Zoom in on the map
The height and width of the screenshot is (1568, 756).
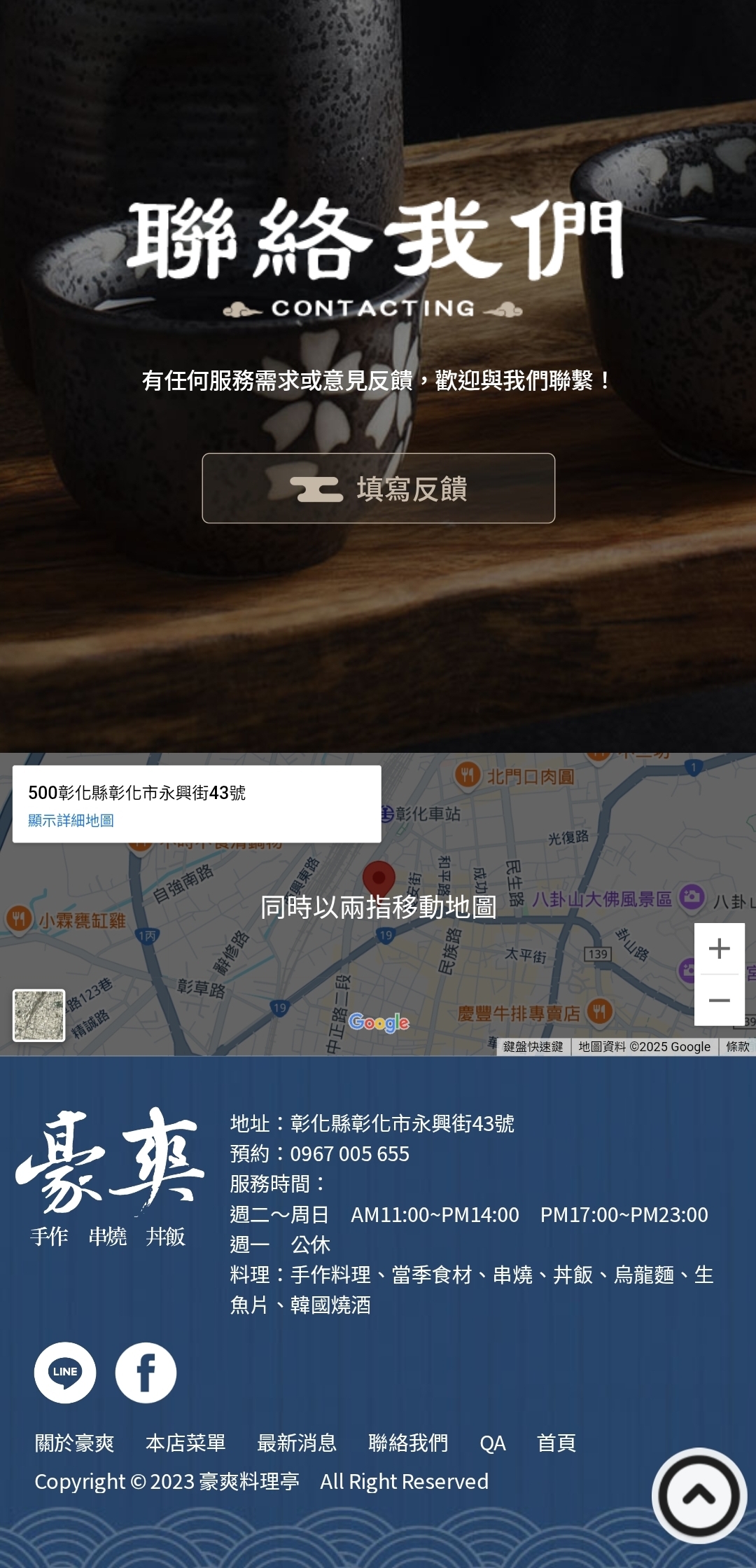point(719,949)
